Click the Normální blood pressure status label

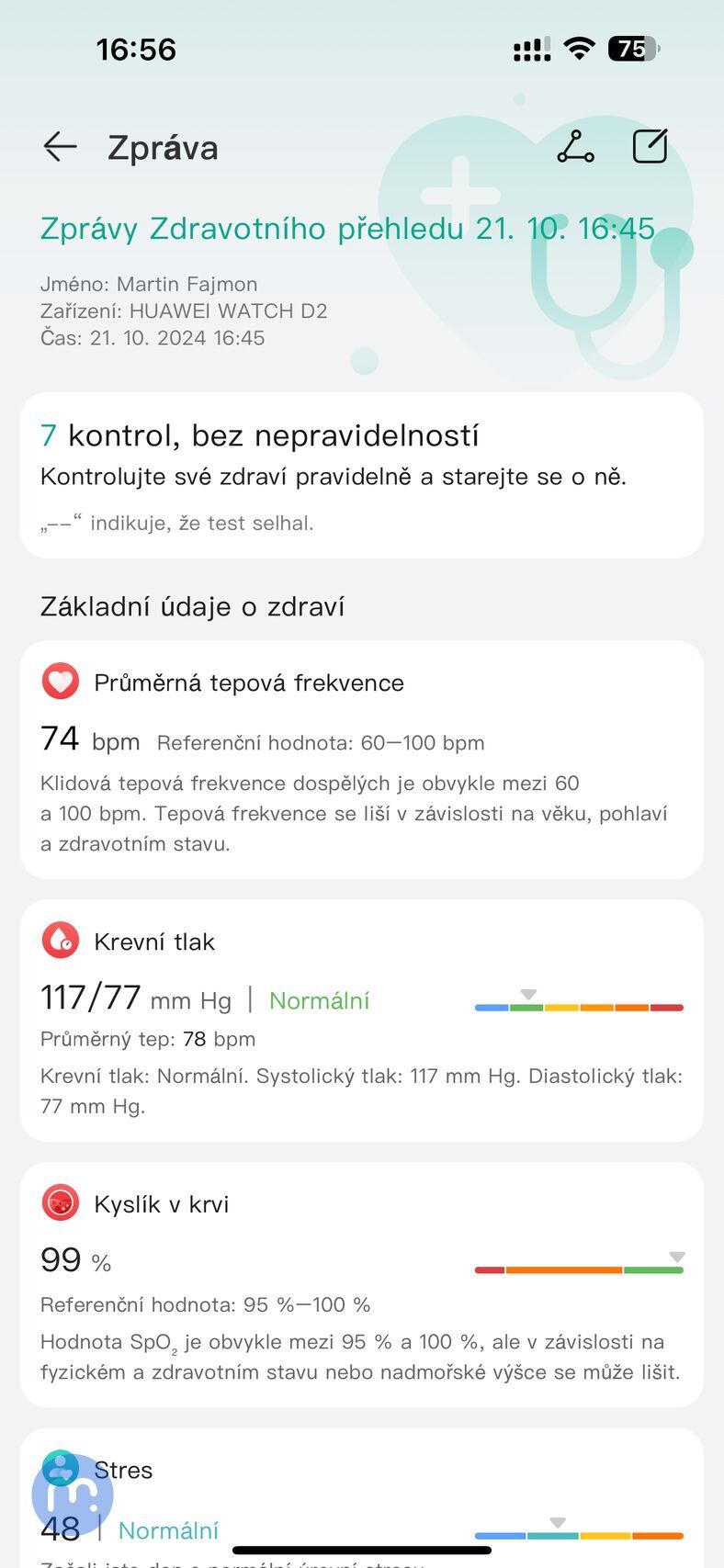pos(319,1000)
